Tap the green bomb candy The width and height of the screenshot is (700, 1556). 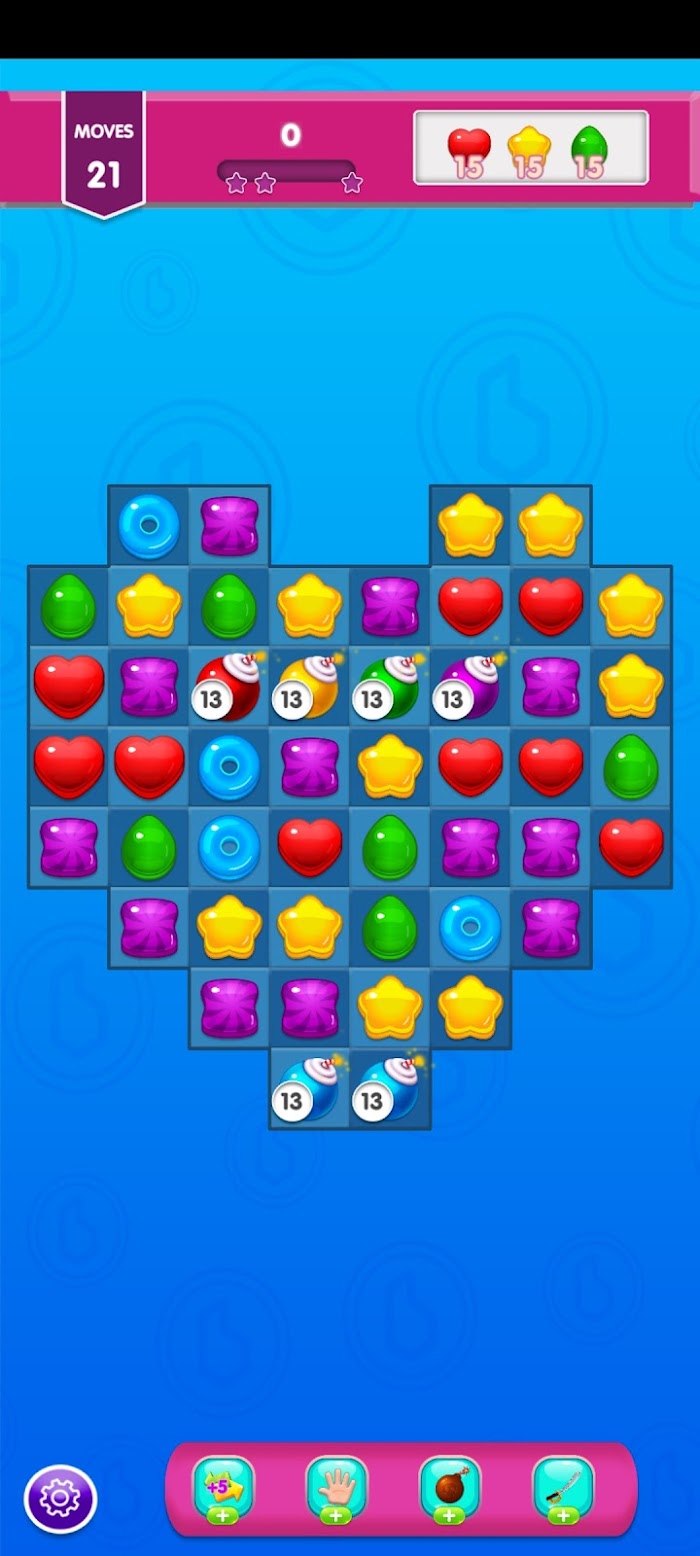[389, 686]
